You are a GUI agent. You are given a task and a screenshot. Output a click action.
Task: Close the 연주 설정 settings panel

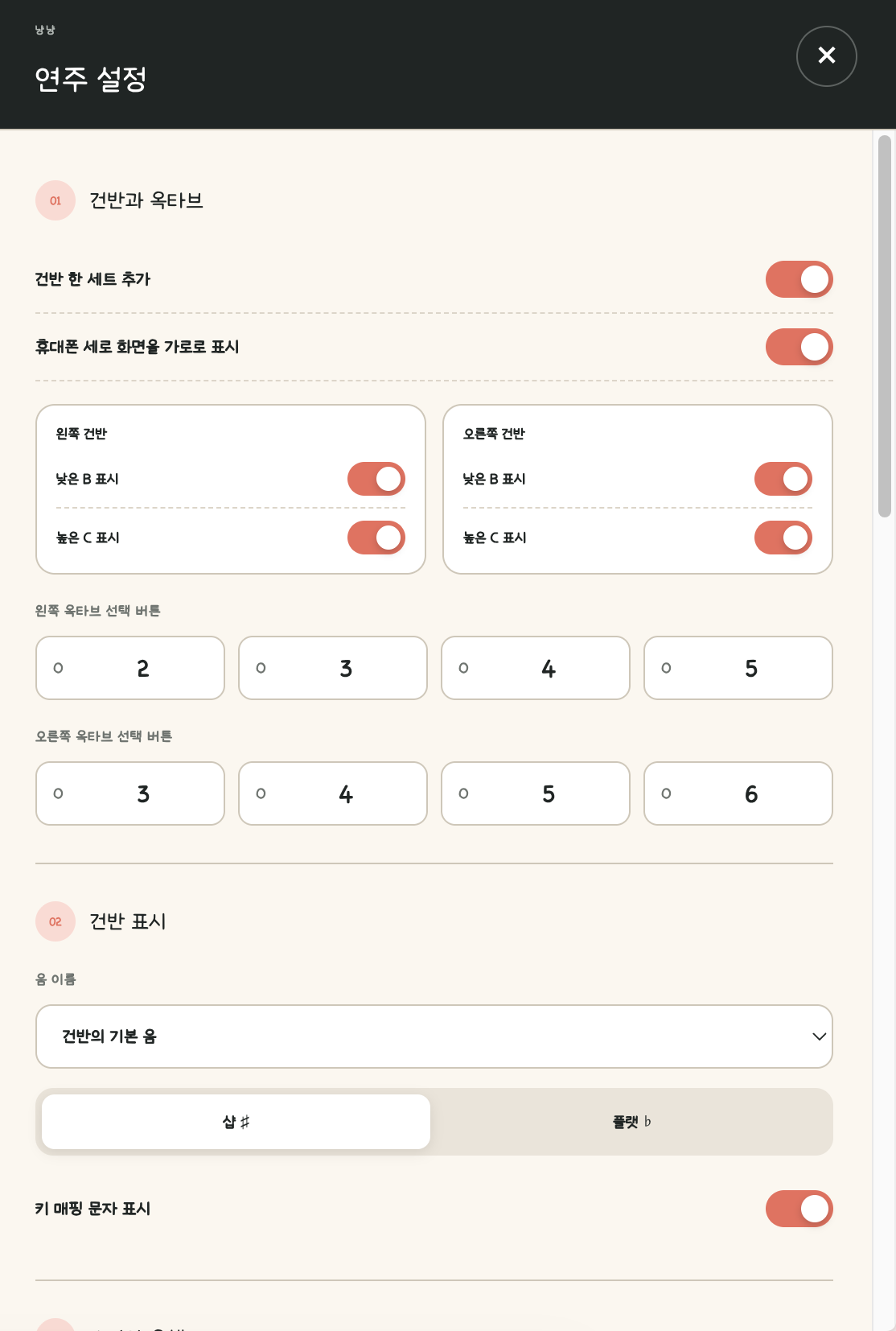(x=826, y=56)
